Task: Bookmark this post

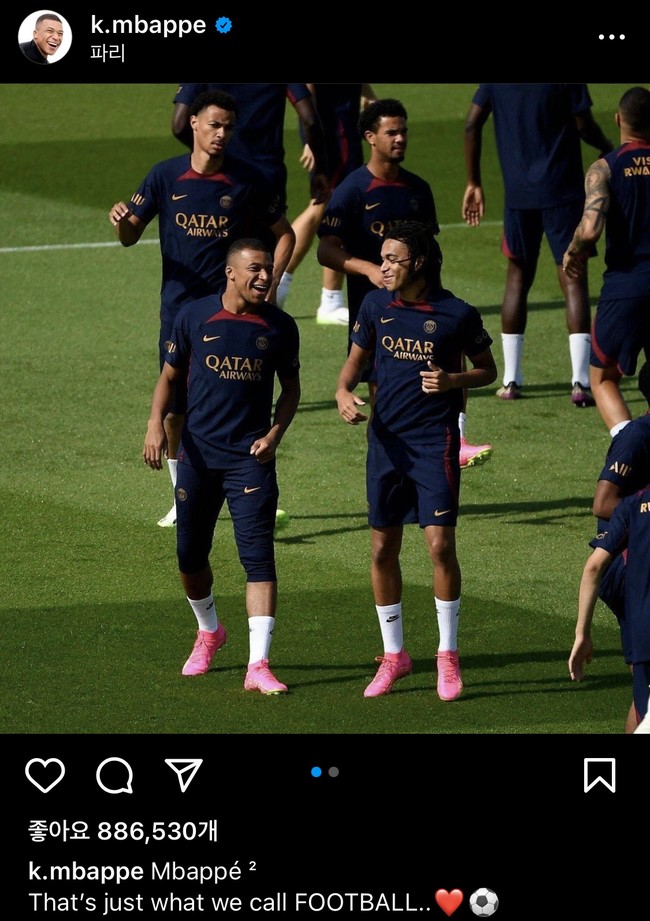Action: click(x=599, y=775)
